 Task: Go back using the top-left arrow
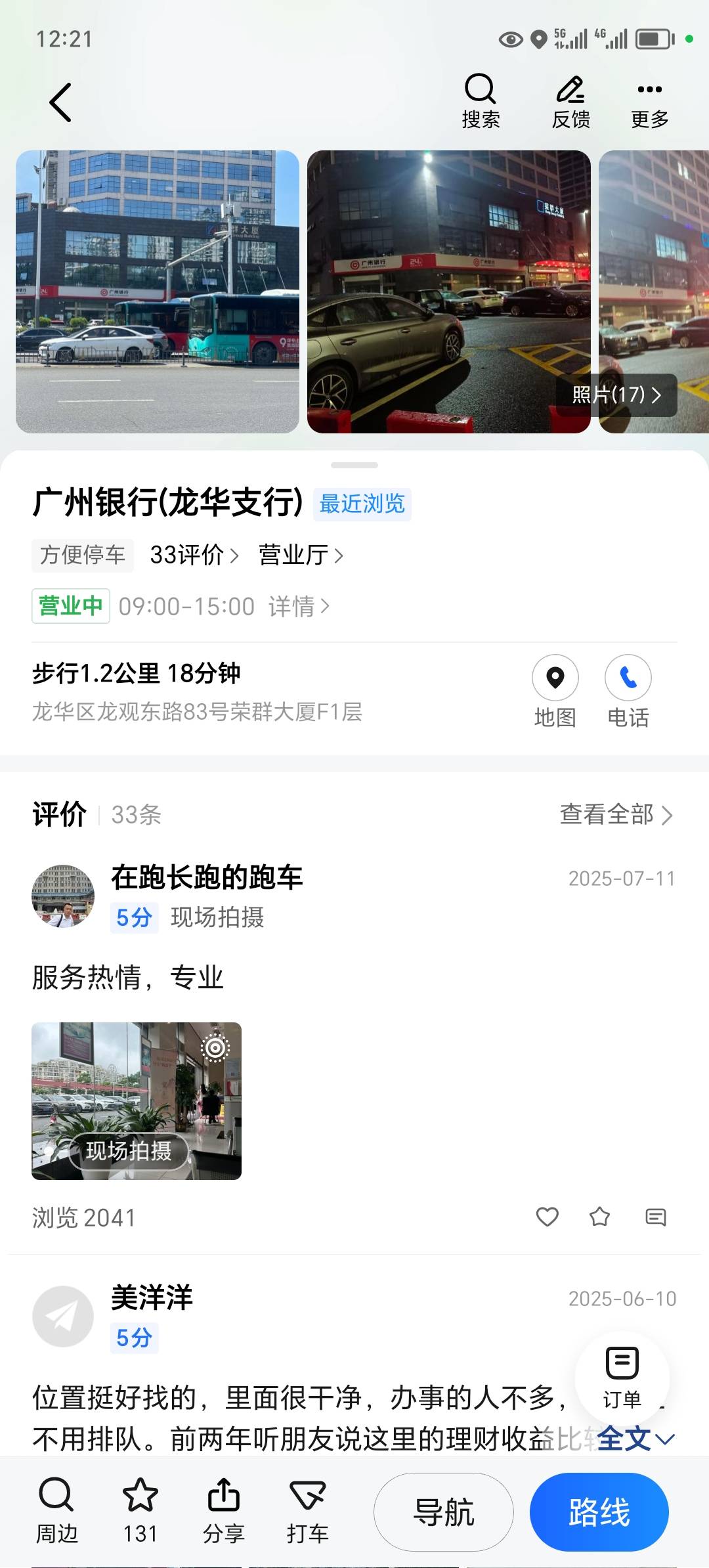(x=60, y=103)
